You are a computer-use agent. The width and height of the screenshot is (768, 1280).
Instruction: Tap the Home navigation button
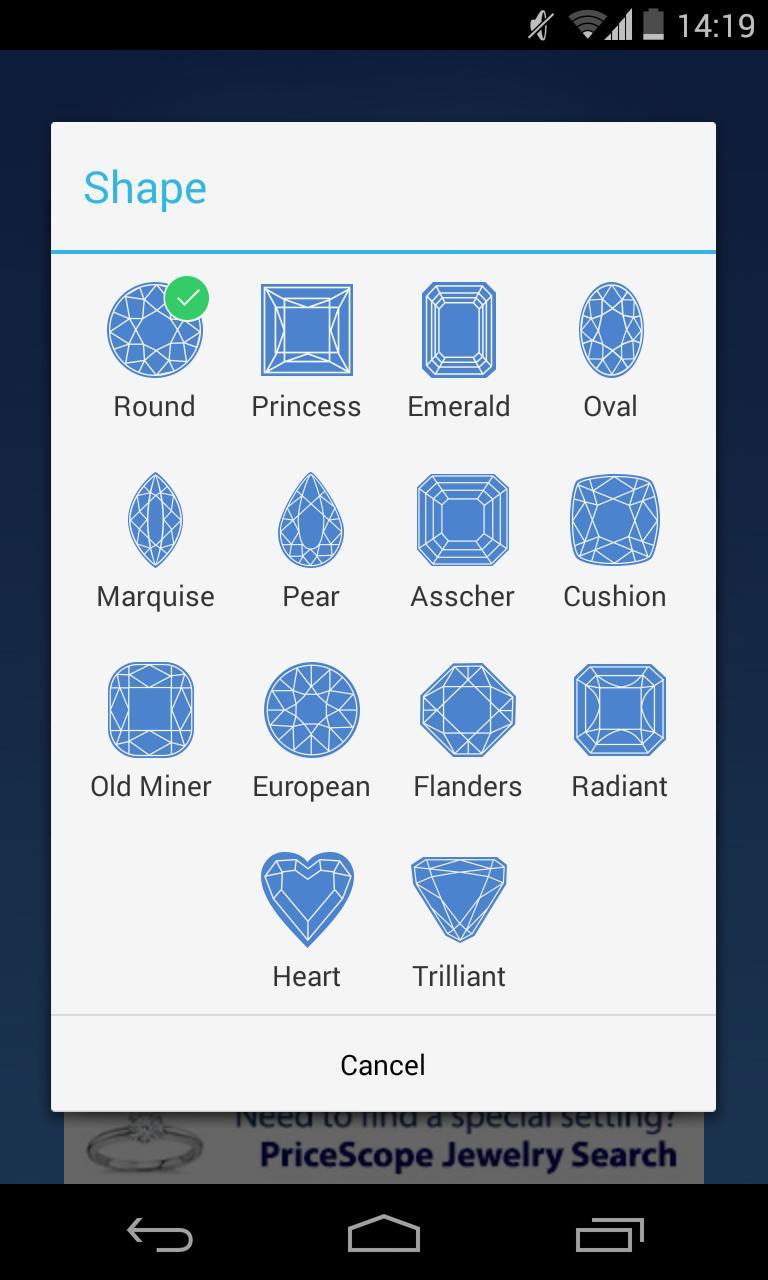(x=383, y=1235)
